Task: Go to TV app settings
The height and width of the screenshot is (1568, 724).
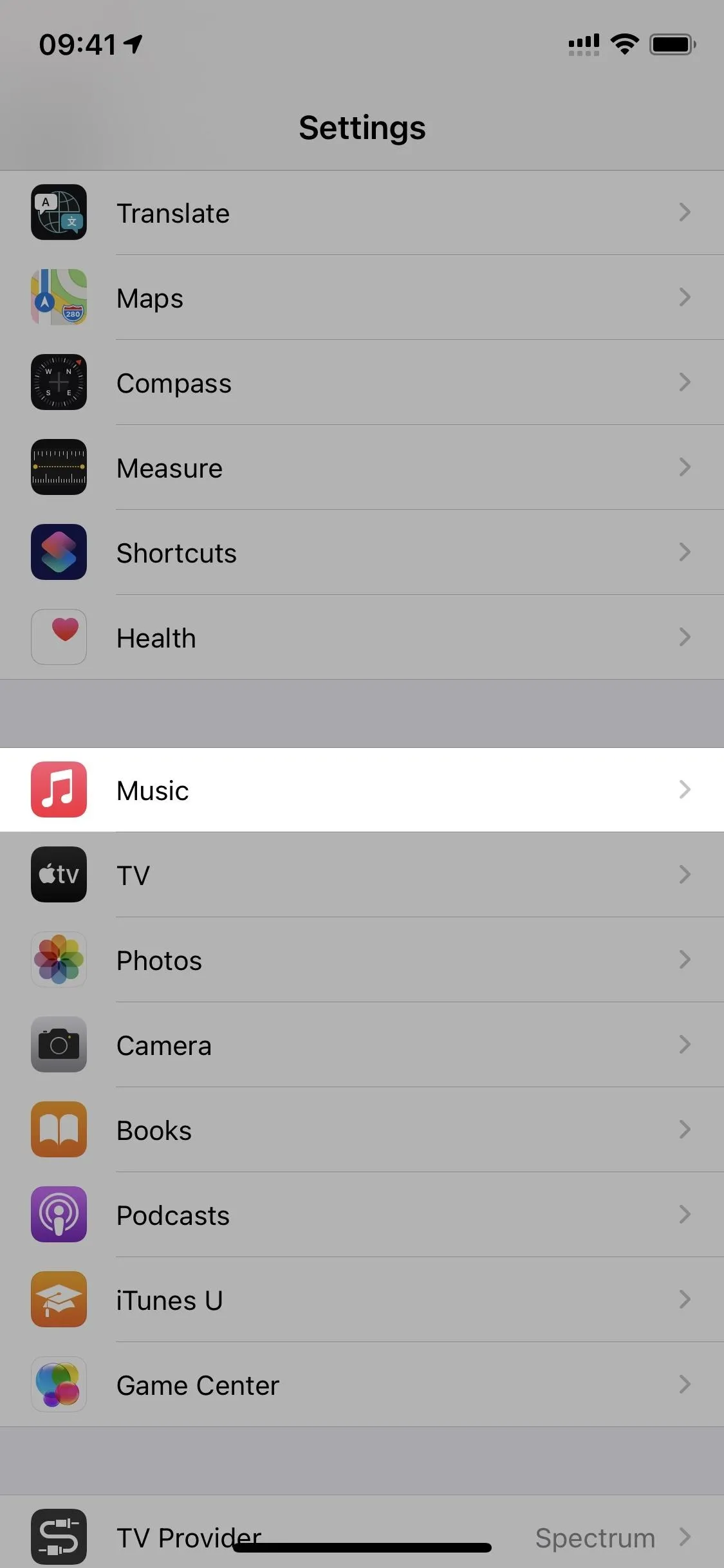Action: (x=362, y=875)
